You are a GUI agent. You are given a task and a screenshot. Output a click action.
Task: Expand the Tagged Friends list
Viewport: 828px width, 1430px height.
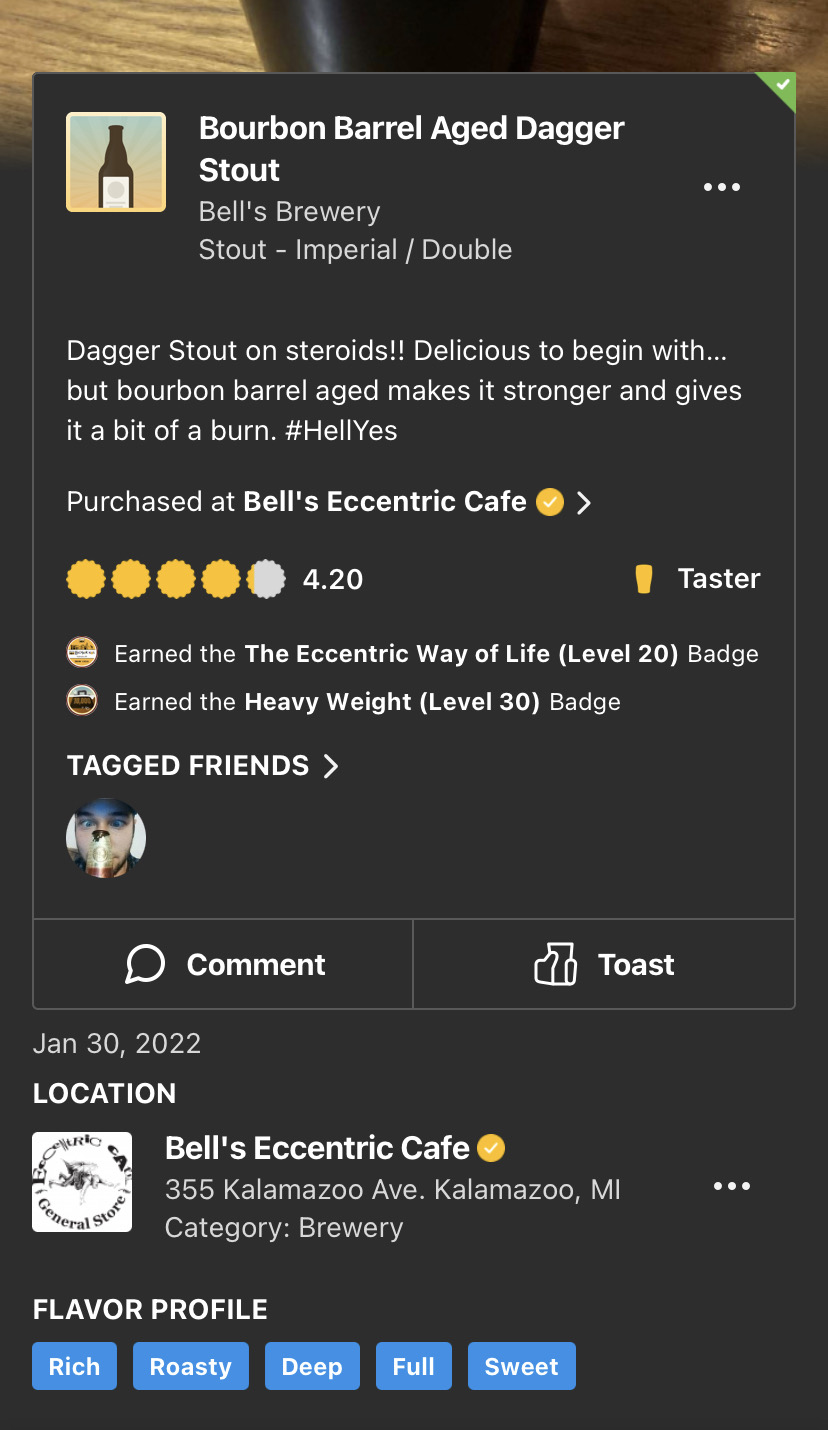(x=203, y=766)
